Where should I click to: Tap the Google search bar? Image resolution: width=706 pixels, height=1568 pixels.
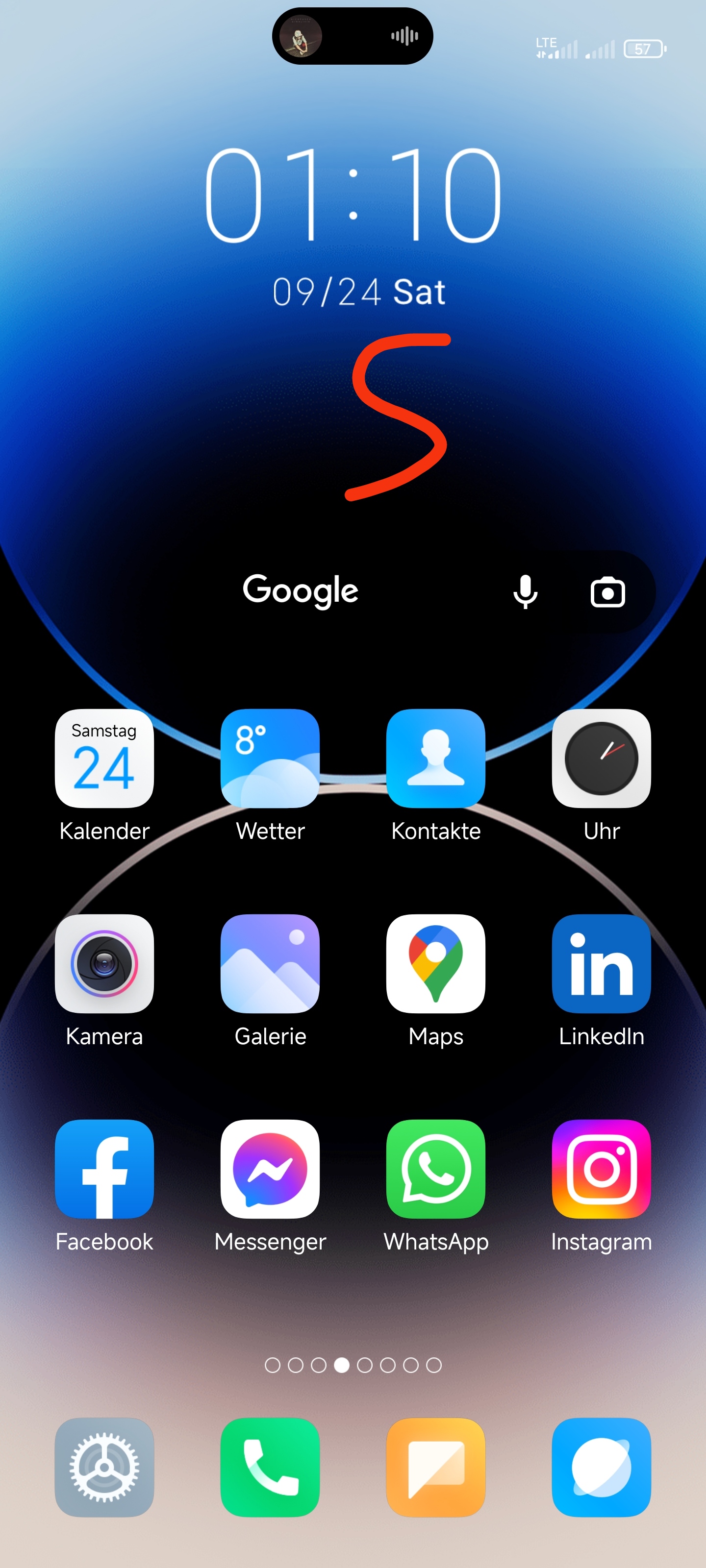(x=353, y=591)
